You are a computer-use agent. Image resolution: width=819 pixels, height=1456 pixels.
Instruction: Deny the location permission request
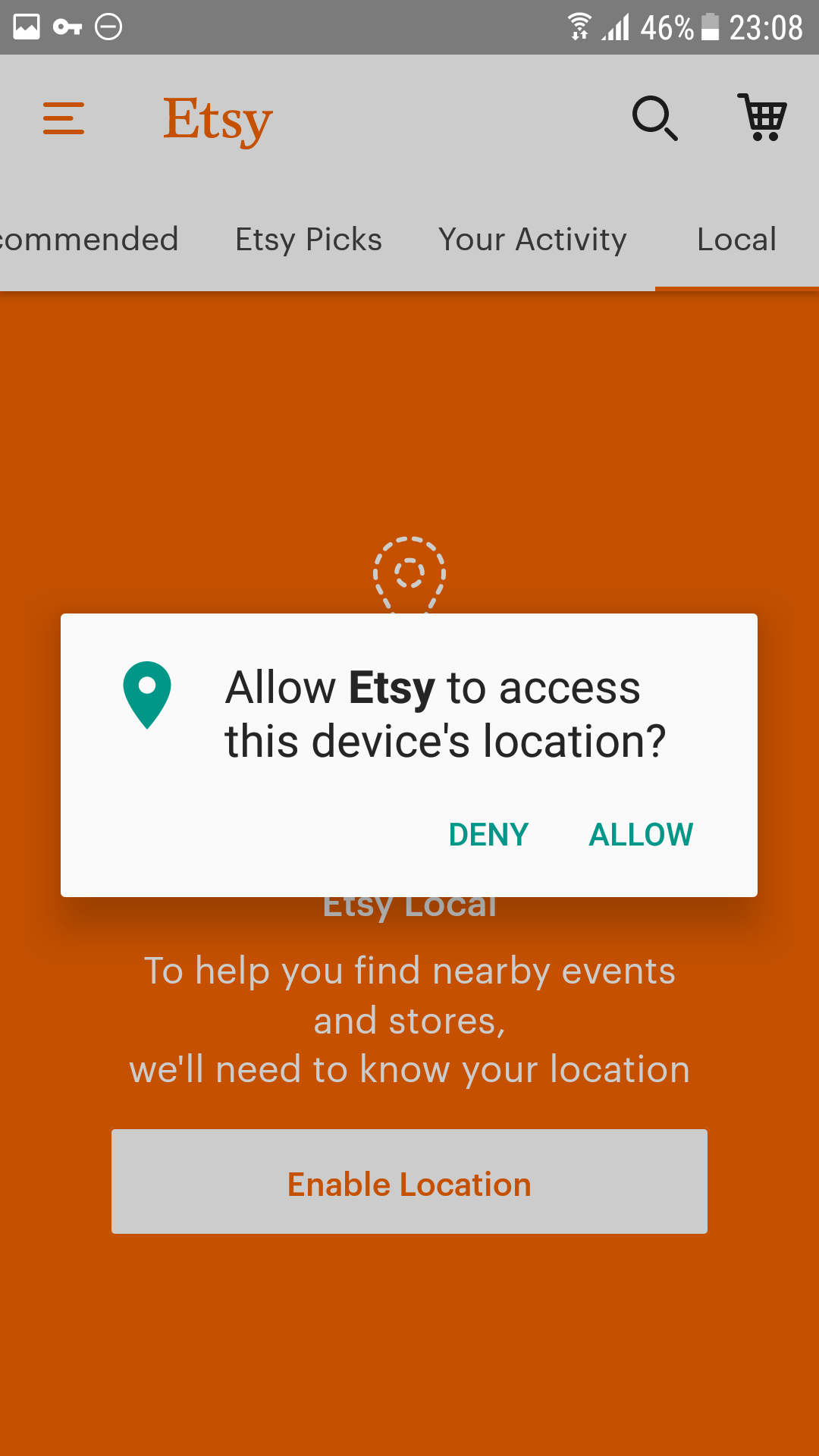click(488, 835)
